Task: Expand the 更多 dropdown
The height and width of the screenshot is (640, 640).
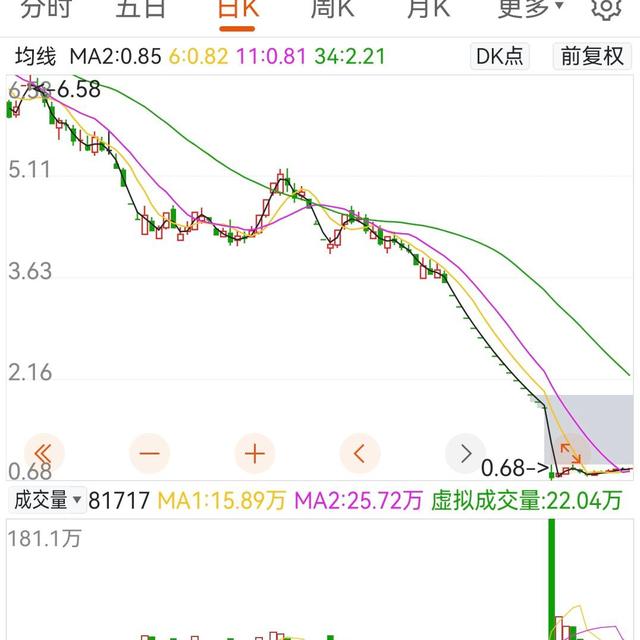Action: point(531,8)
